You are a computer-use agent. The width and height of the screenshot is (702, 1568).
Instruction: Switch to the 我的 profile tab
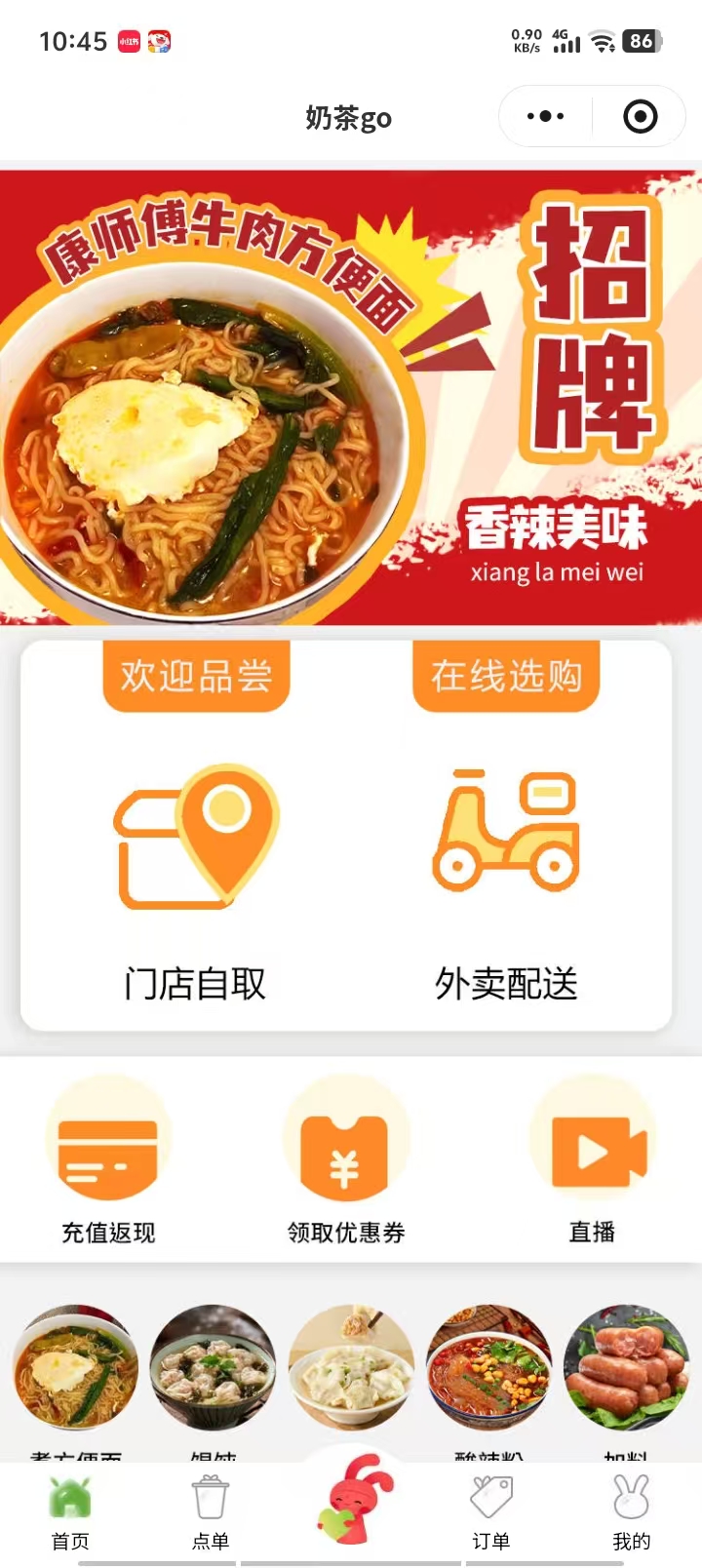pos(631,1511)
